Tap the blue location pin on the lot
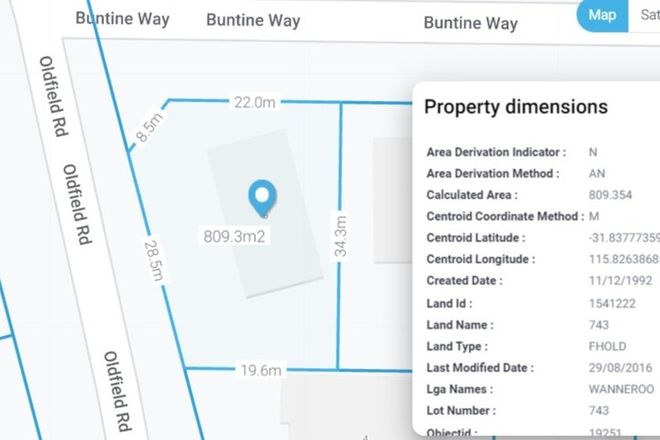This screenshot has height=440, width=660. point(262,196)
